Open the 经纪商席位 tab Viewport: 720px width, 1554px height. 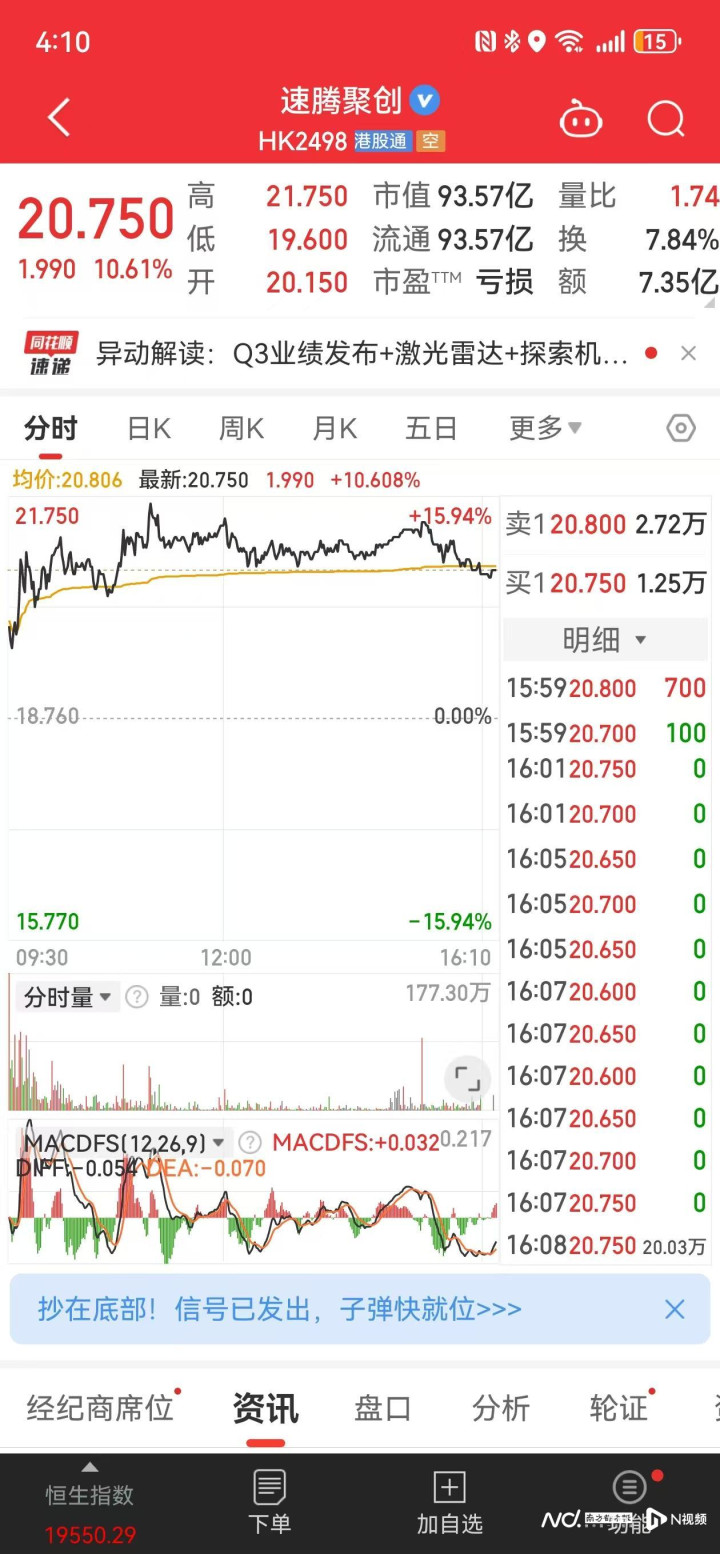point(100,1408)
